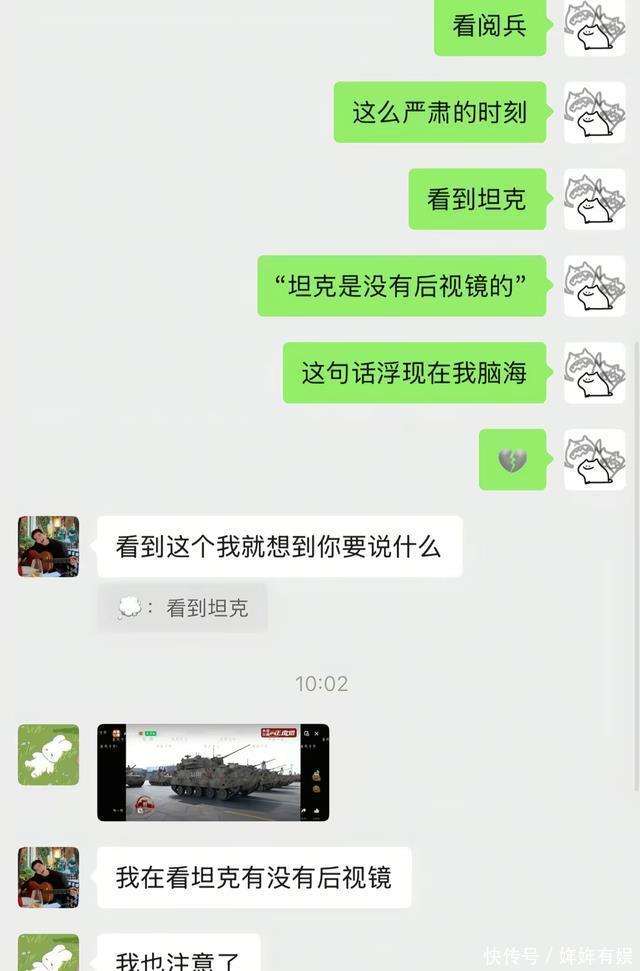Jump to the quoted message "看到坦克"
Screen dimensions: 640x971
click(183, 608)
